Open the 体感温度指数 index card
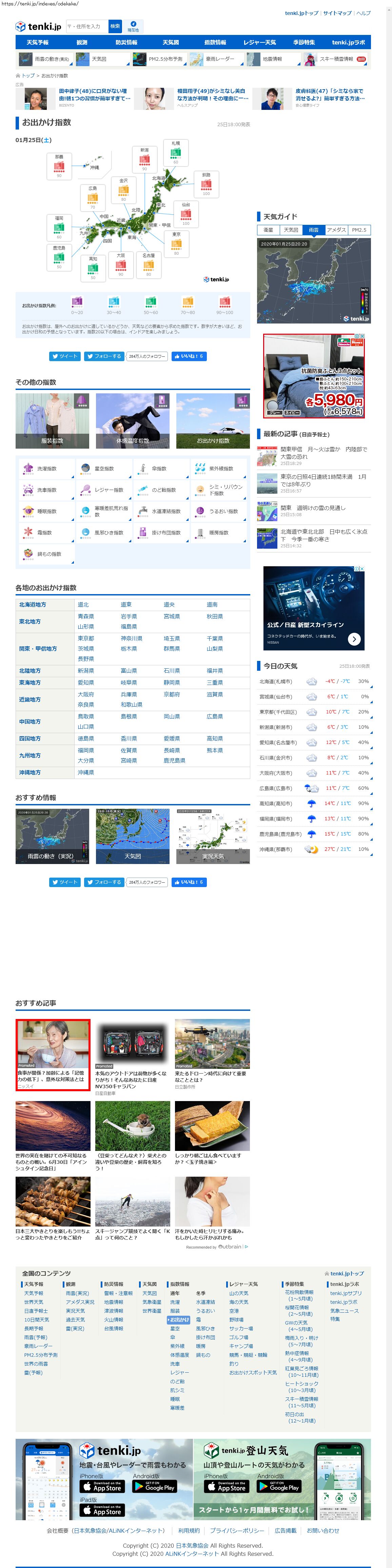The width and height of the screenshot is (392, 1568). [133, 421]
